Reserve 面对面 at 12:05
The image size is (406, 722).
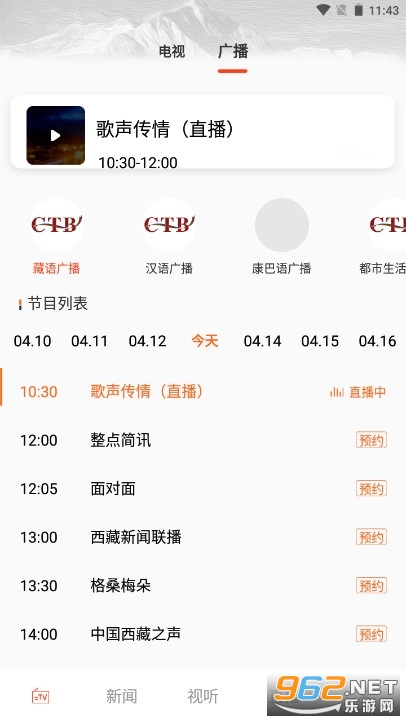point(371,489)
